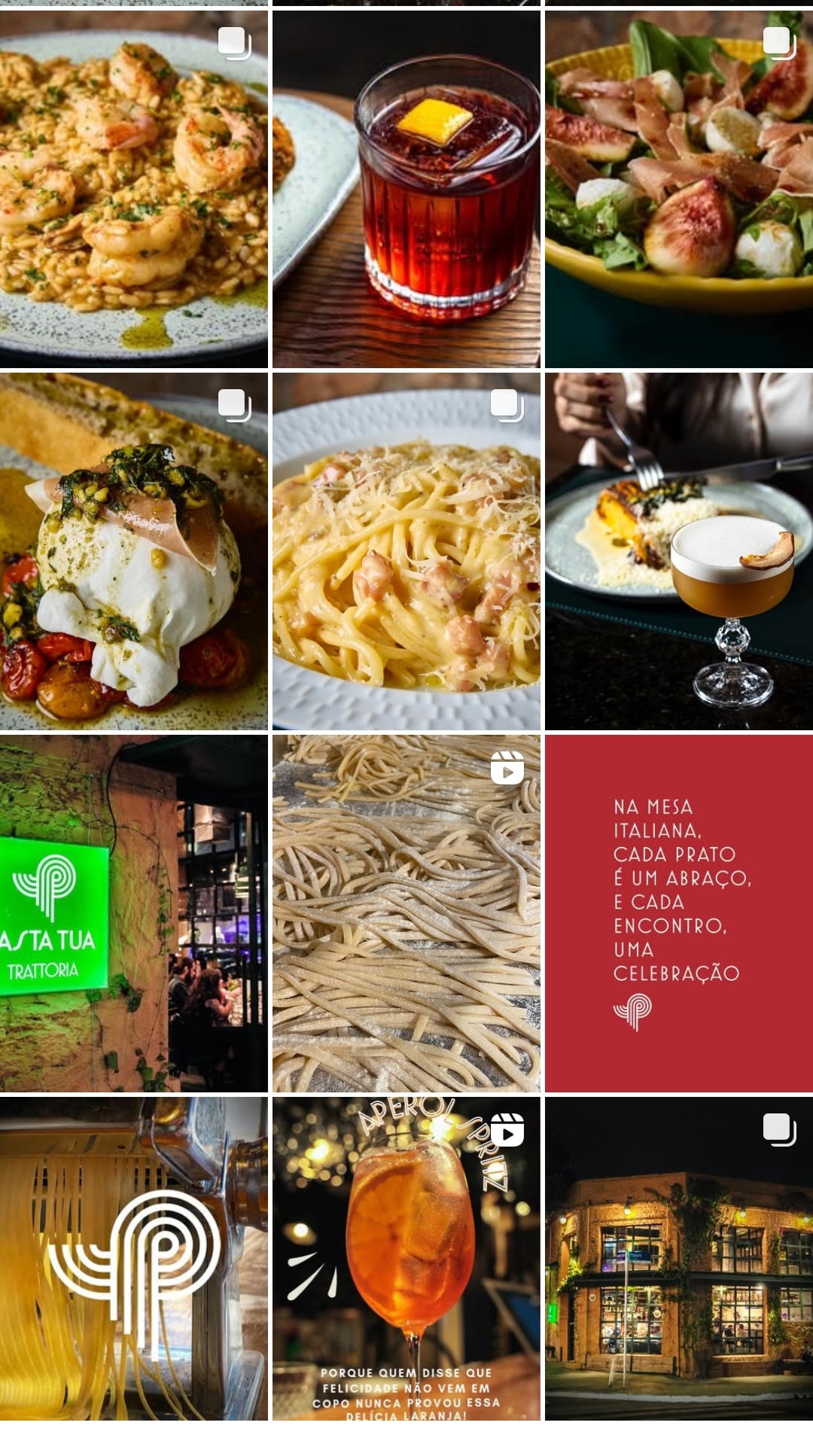Open the shrimp risotto post
Viewport: 813px width, 1456px height.
(x=133, y=188)
